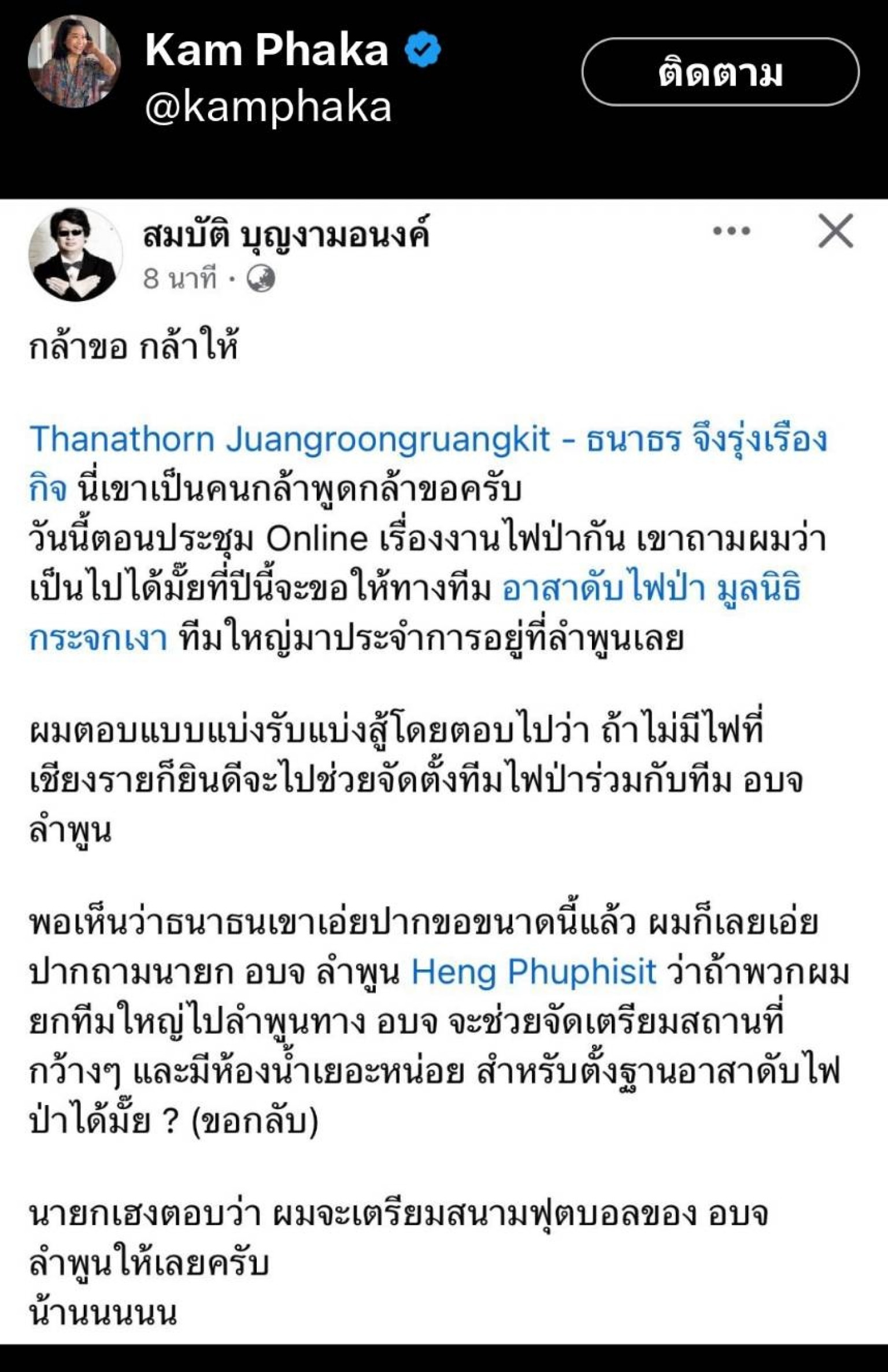Open the @kamphaka profile handle

click(x=268, y=107)
